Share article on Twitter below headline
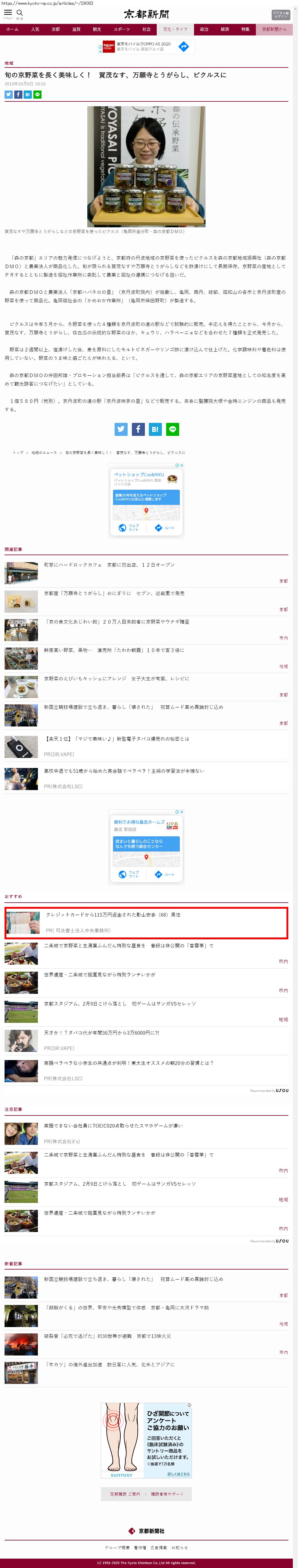Image resolution: width=298 pixels, height=1568 pixels. coord(8,94)
